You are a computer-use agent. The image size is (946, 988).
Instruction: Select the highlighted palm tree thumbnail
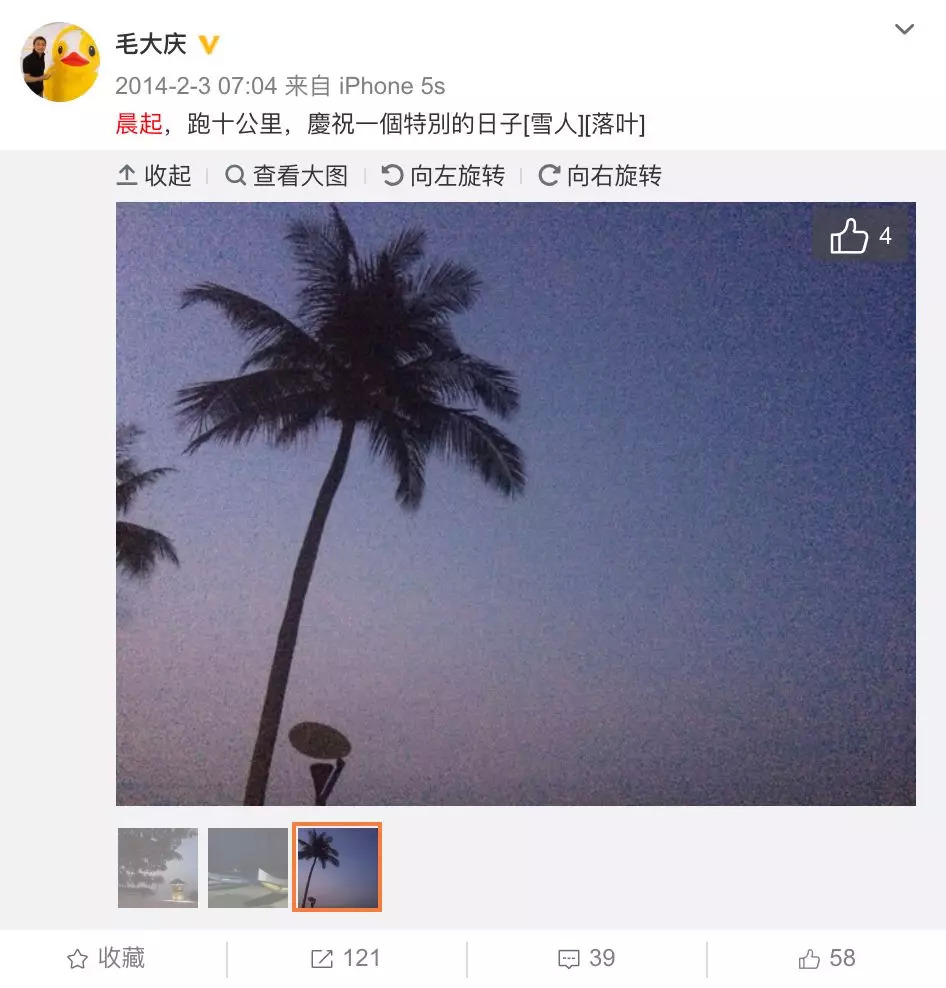337,867
